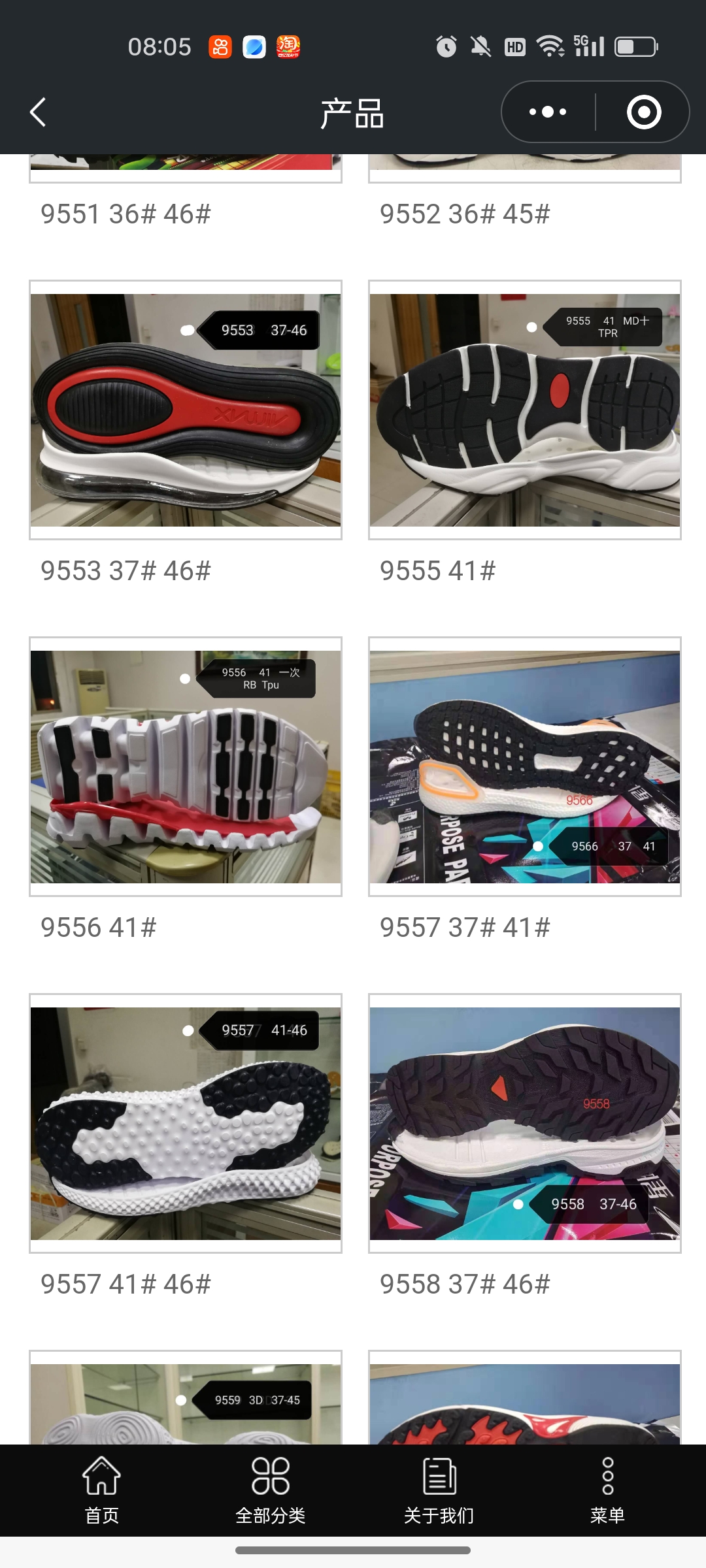Select product 9556 41#

186,767
